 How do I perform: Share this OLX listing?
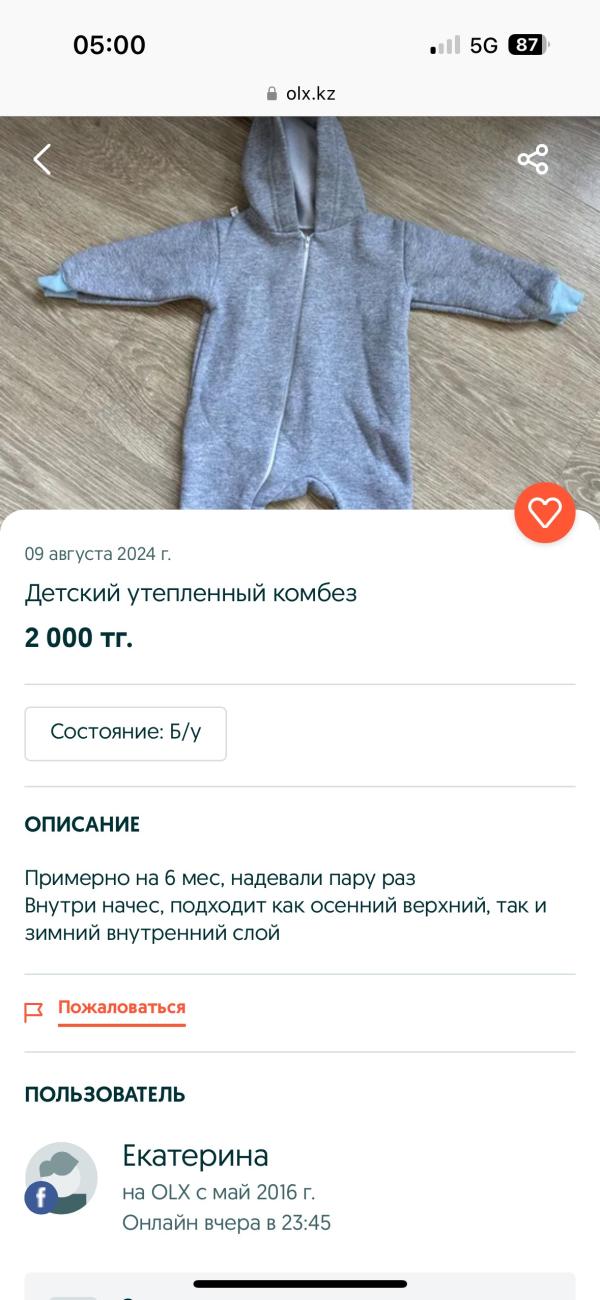[532, 160]
